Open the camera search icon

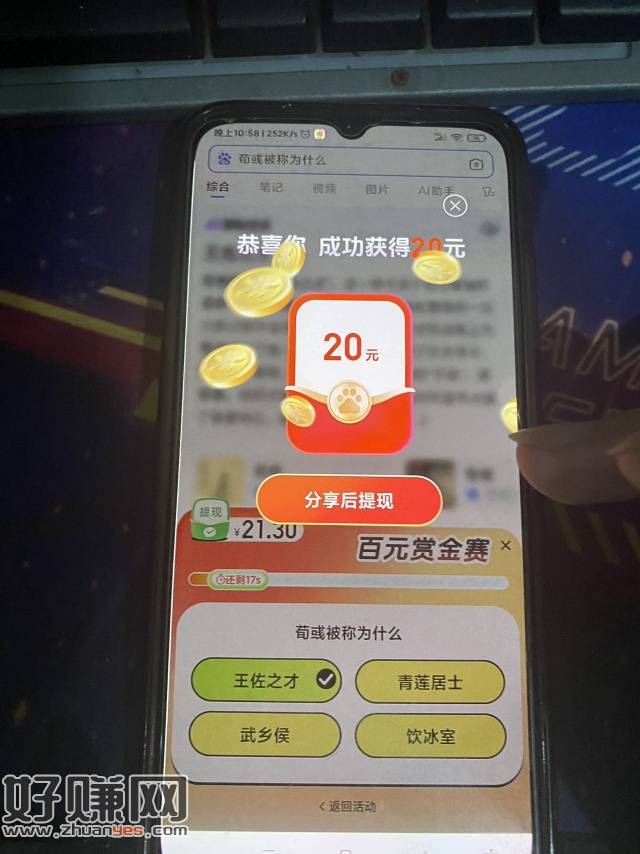[477, 163]
